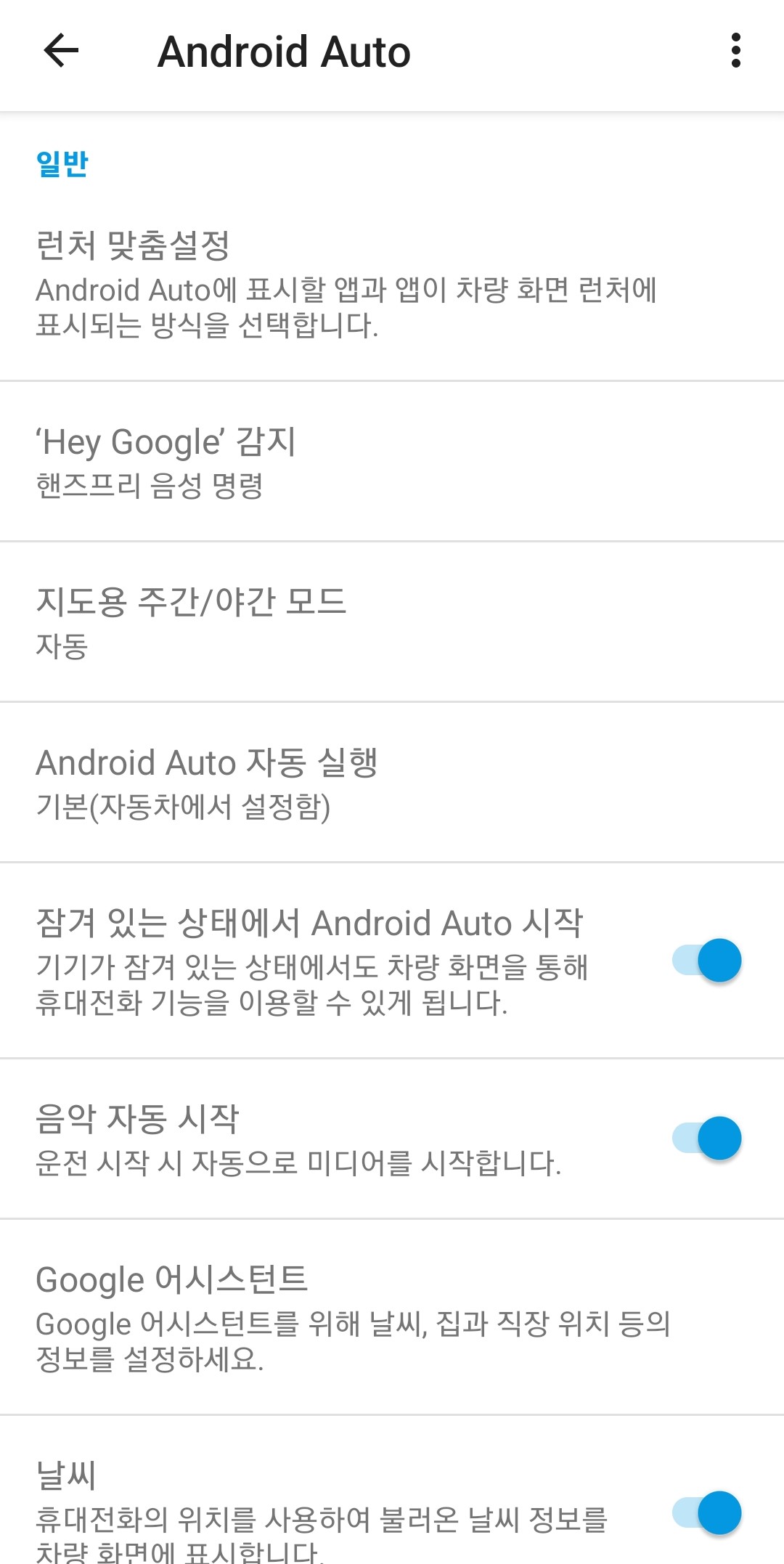Tap the back arrow to exit settings
The width and height of the screenshot is (784, 1564).
(61, 51)
